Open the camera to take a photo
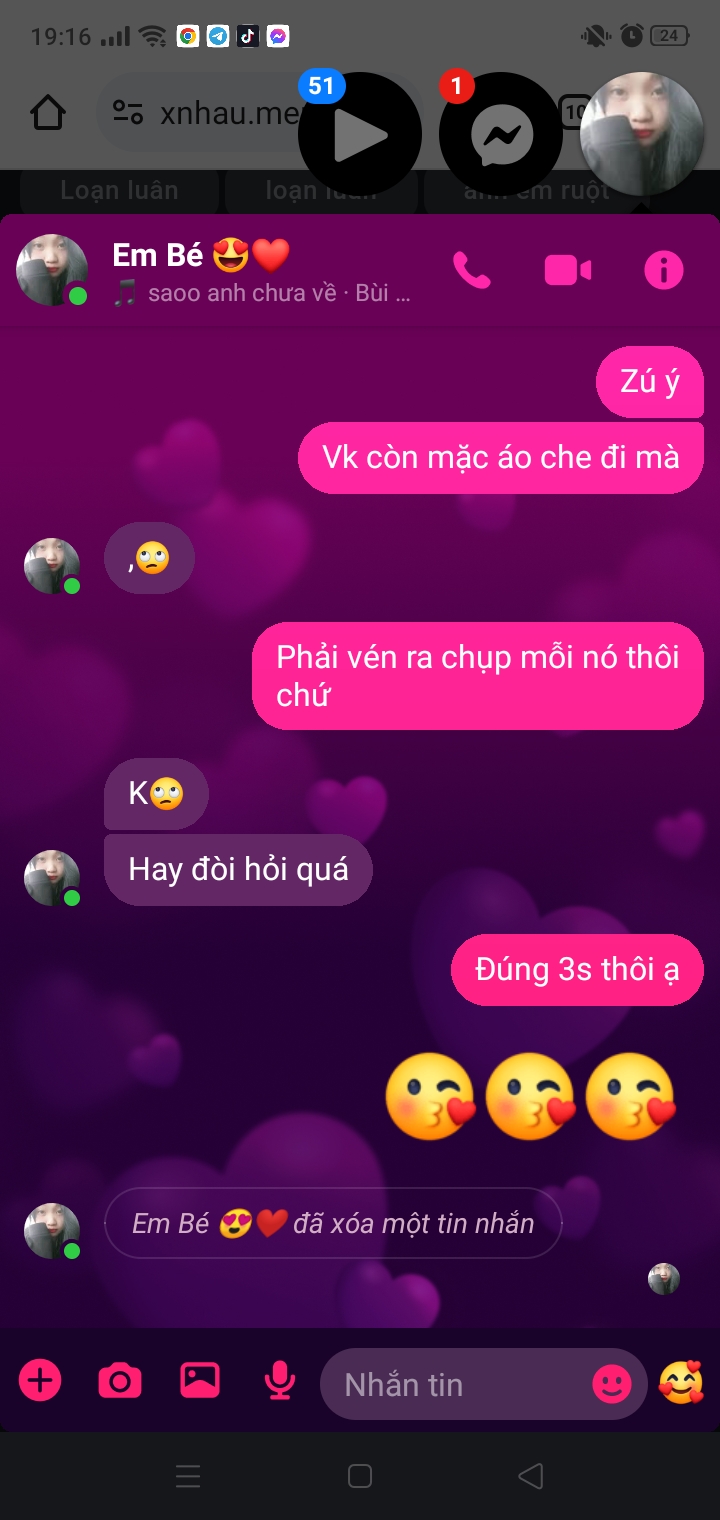The height and width of the screenshot is (1520, 720). pos(120,1382)
